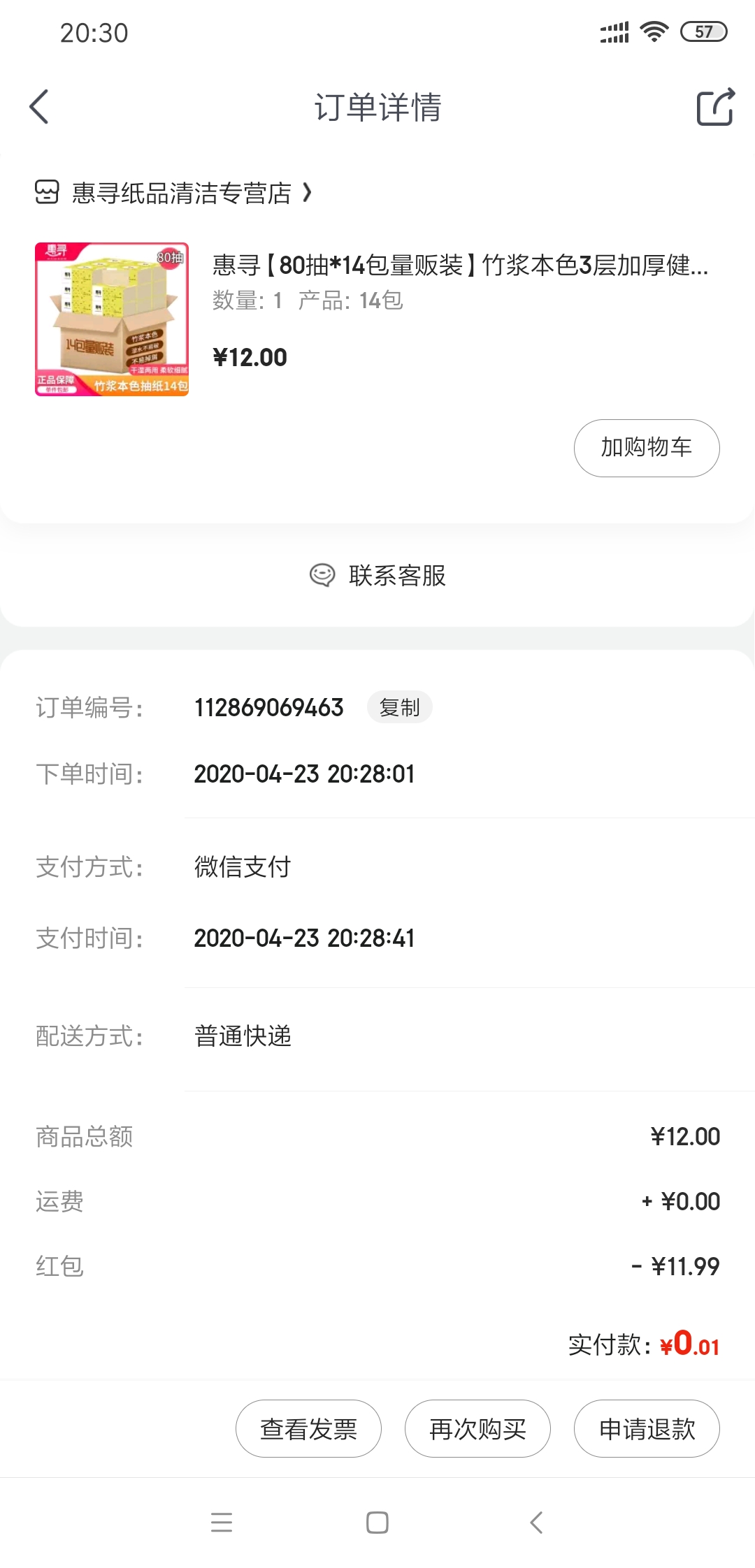This screenshot has width=755, height=1568.
Task: Tap the system home button
Action: click(x=377, y=1523)
